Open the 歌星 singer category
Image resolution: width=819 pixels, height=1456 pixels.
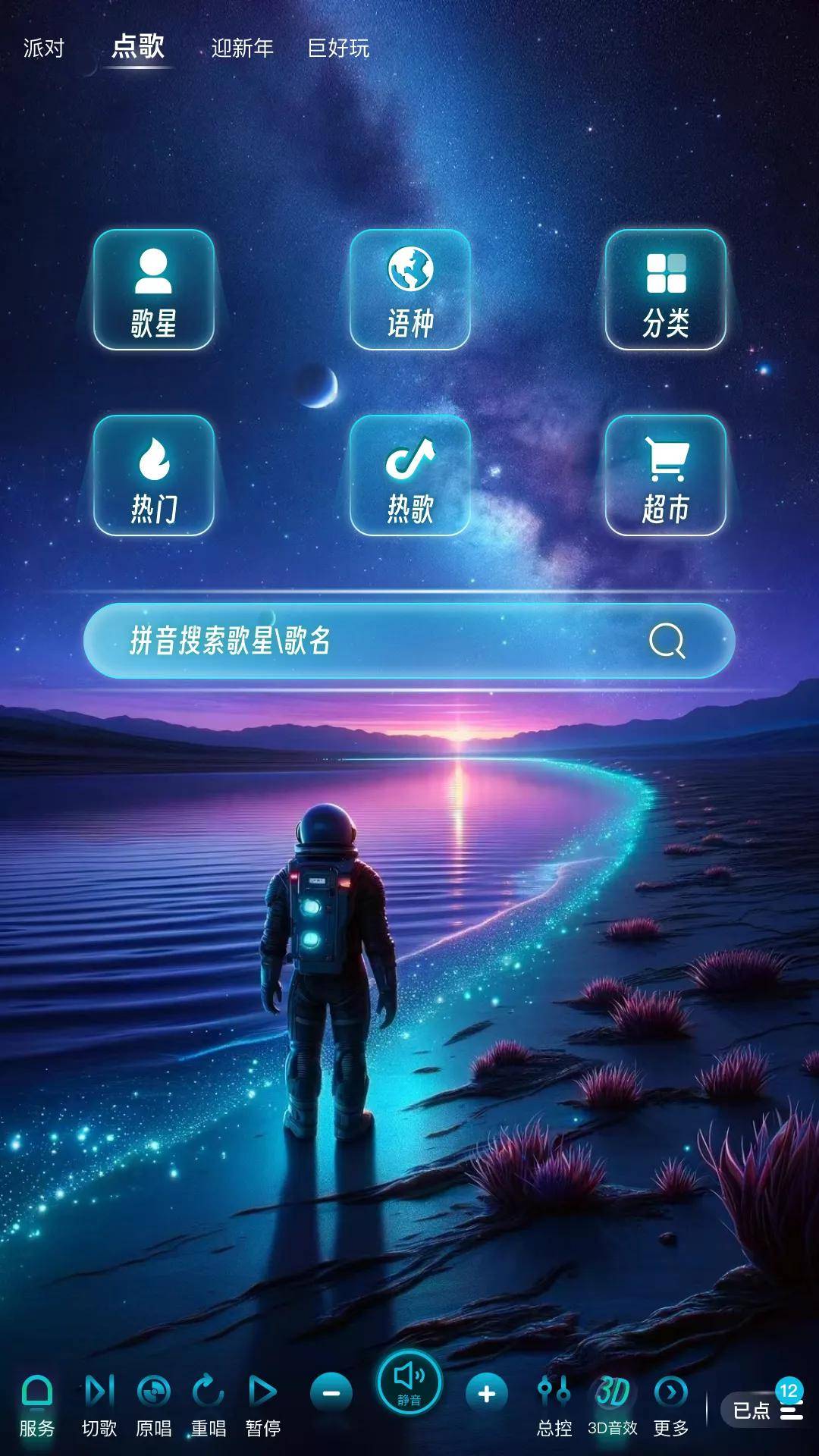point(154,290)
